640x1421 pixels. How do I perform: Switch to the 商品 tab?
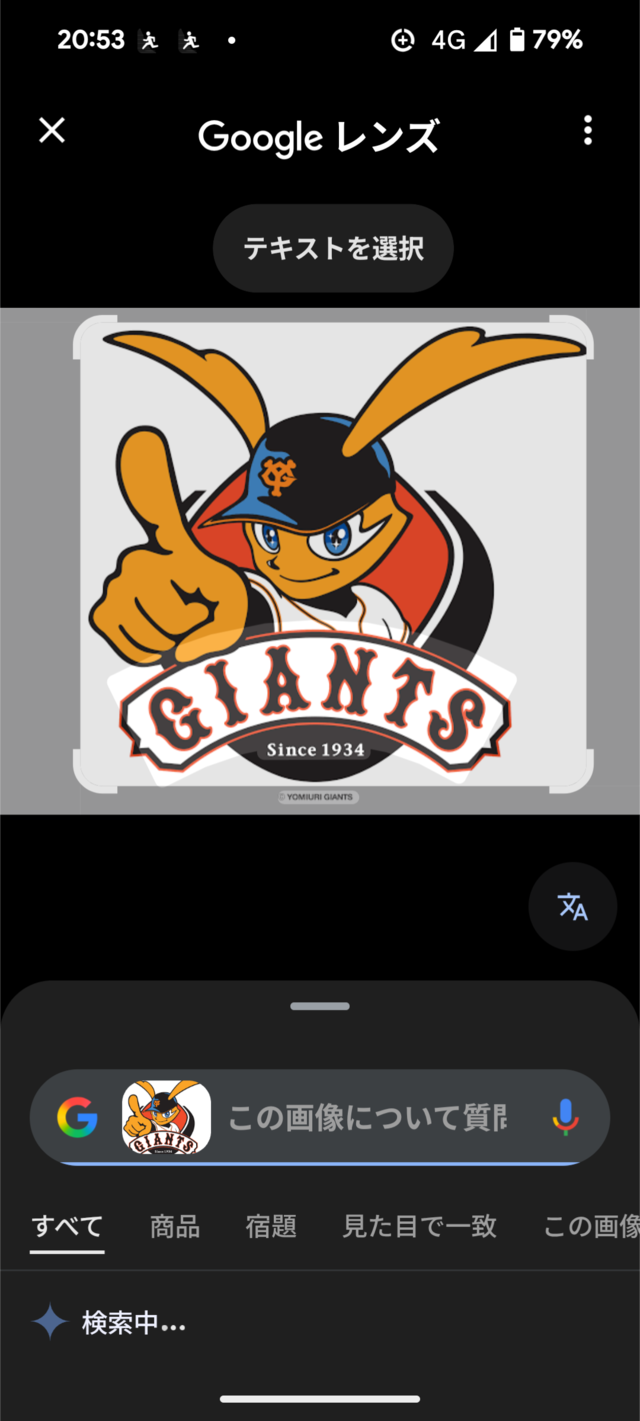click(x=175, y=1226)
